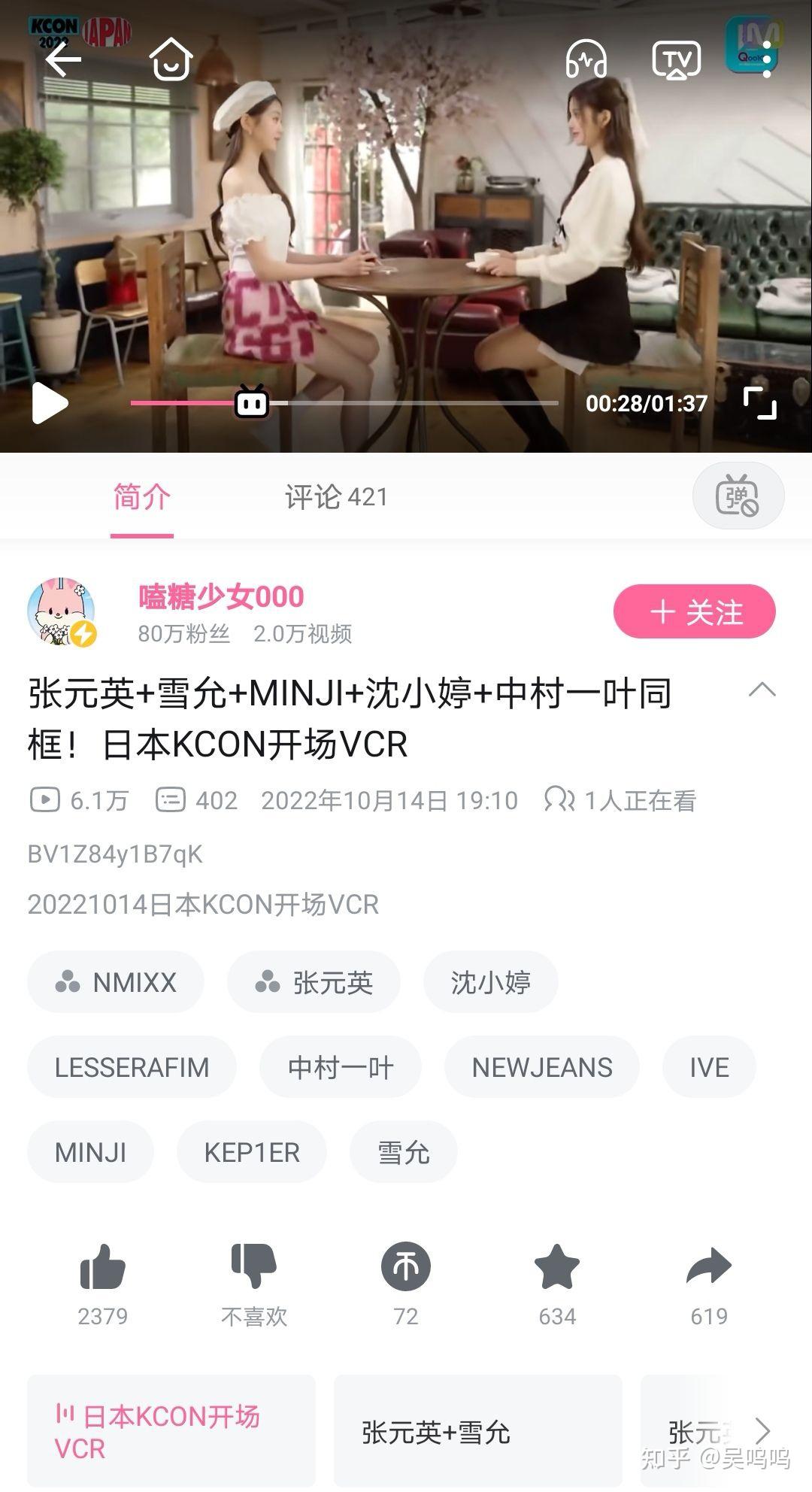This screenshot has height=1492, width=812.
Task: Like this video
Action: [x=102, y=1268]
